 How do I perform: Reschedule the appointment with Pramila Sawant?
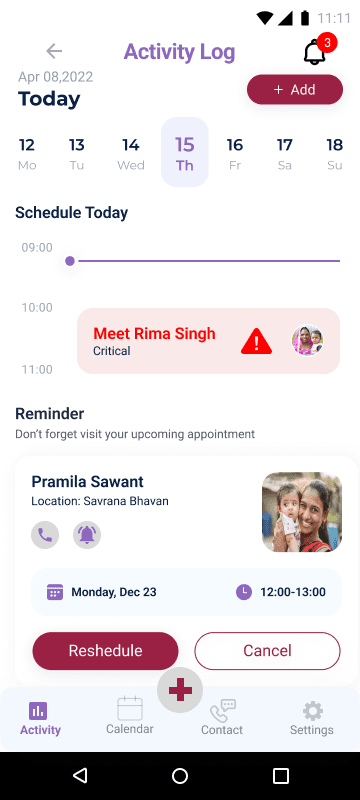pyautogui.click(x=106, y=651)
